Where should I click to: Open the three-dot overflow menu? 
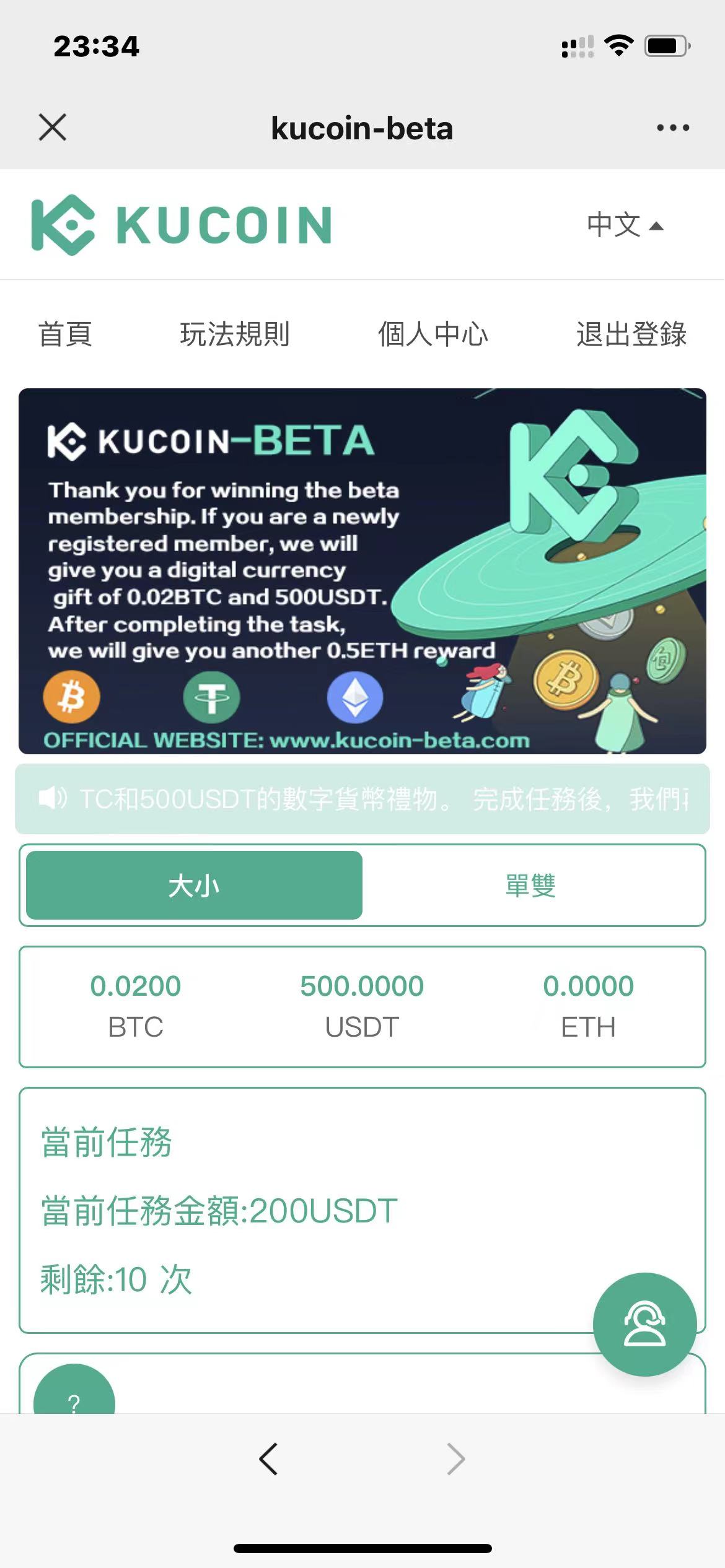click(x=673, y=128)
